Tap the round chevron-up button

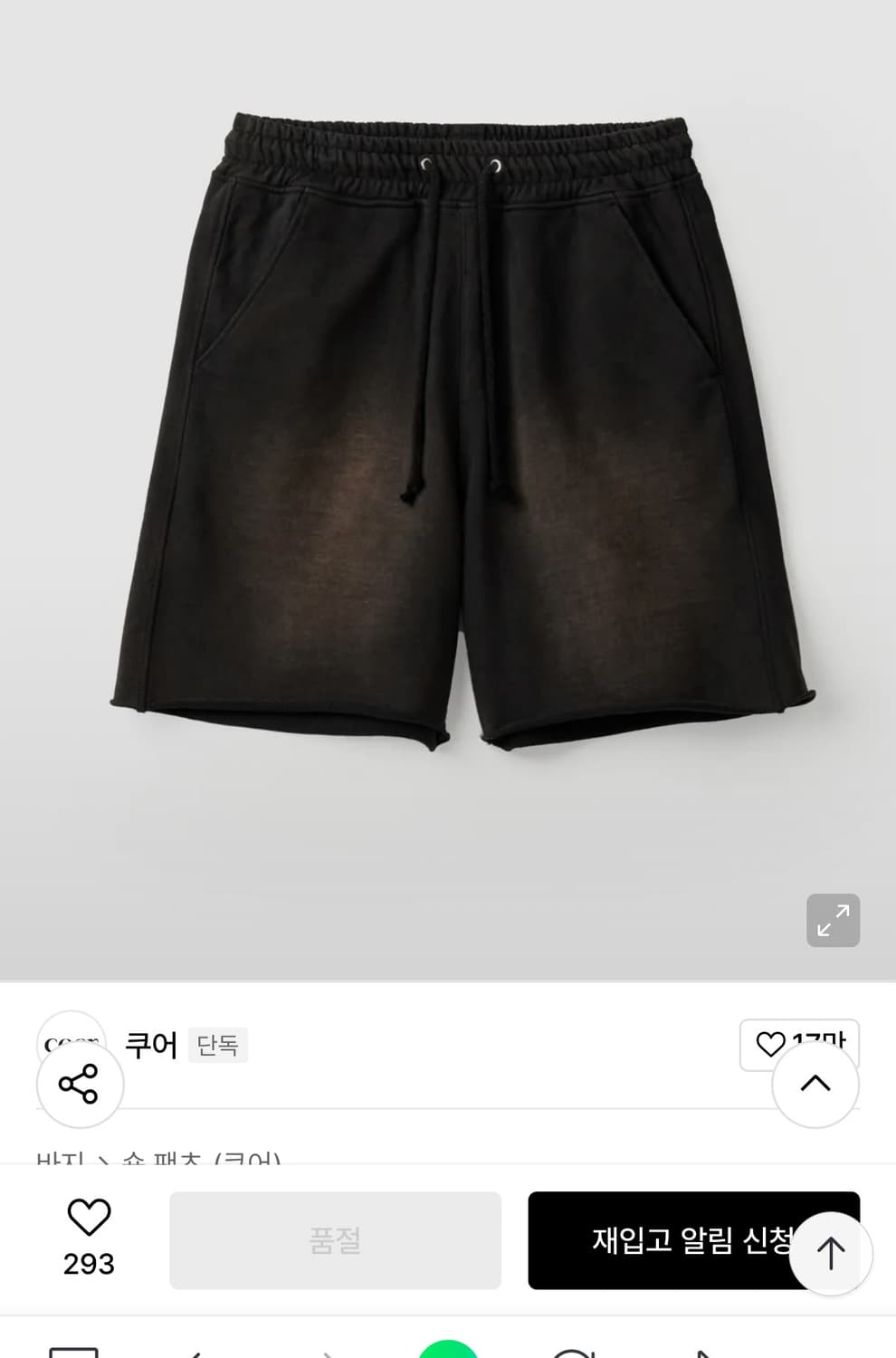pos(815,1084)
